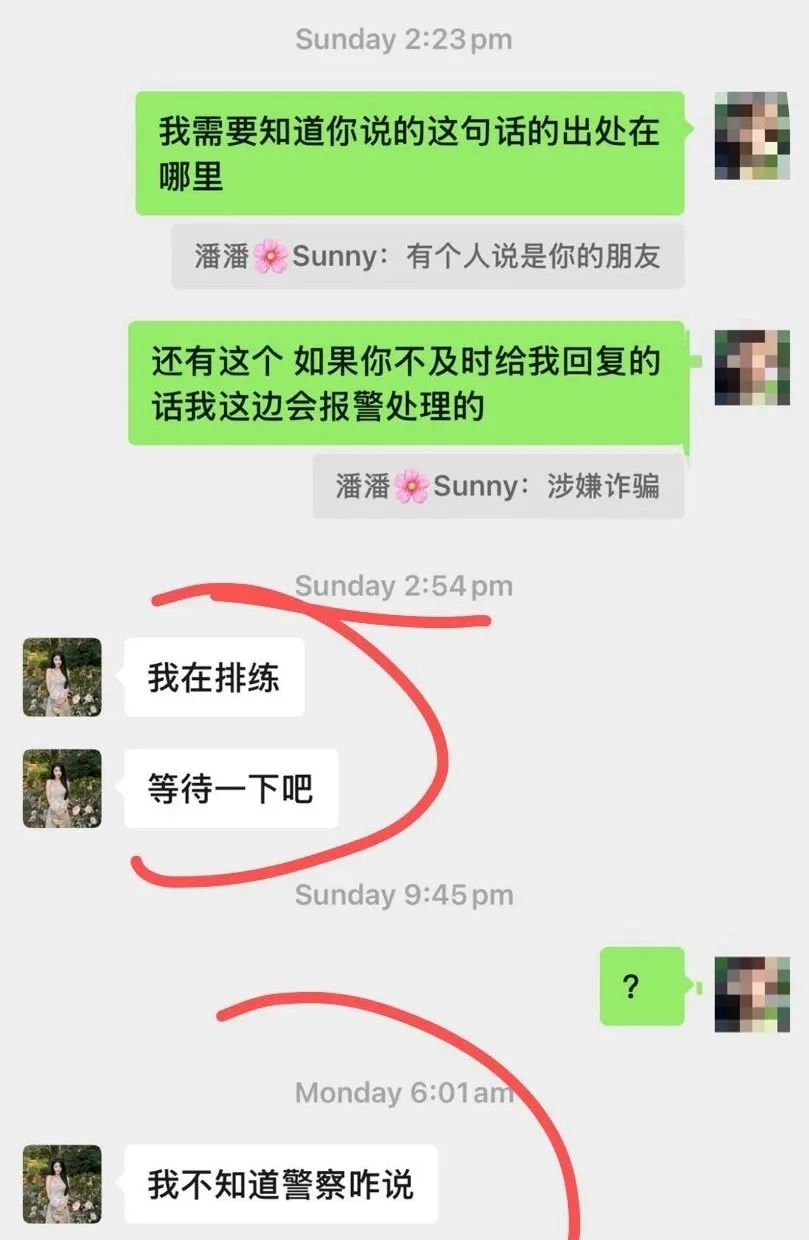Image resolution: width=809 pixels, height=1240 pixels.
Task: Open contact avatar beside "我不知道警察咋说"
Action: click(62, 1184)
